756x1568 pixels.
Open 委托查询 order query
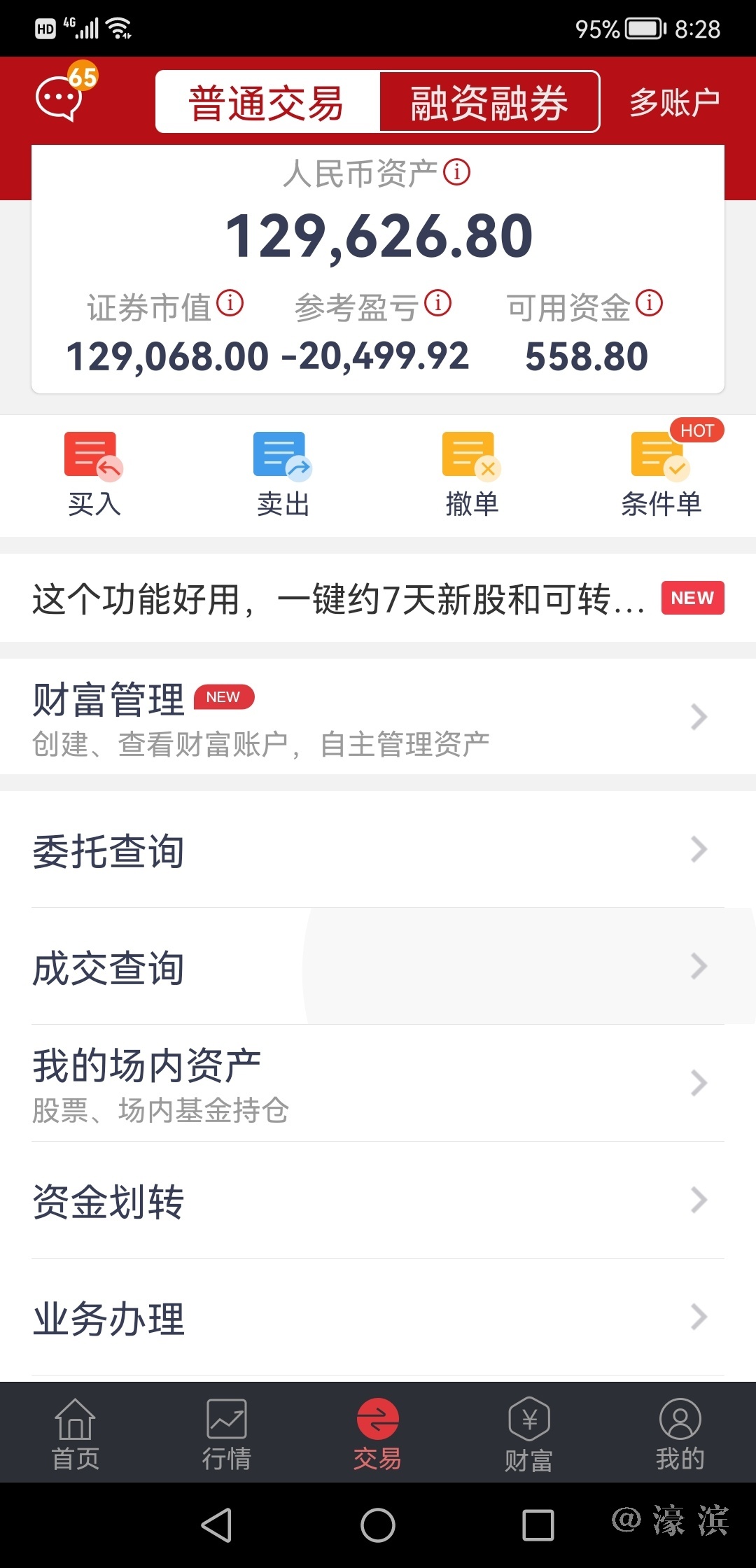point(378,850)
